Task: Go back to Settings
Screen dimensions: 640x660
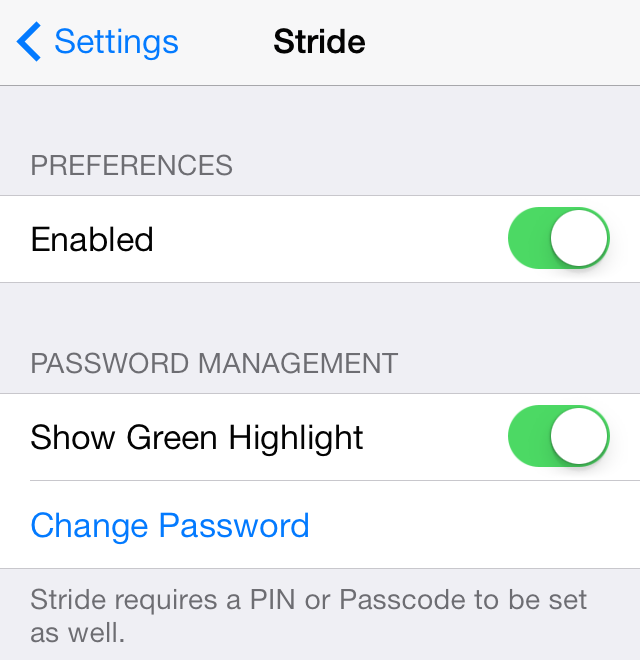Action: point(98,42)
